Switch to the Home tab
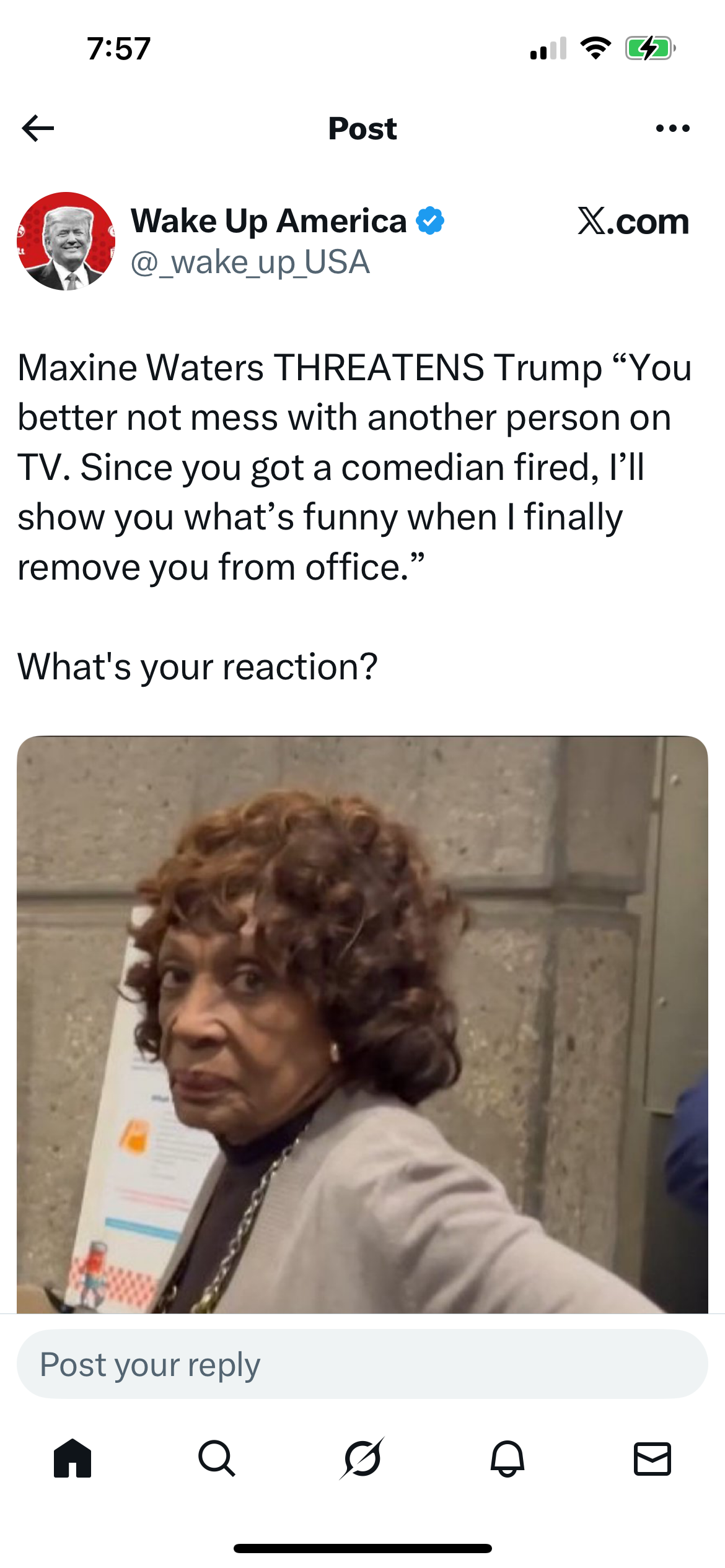The image size is (725, 1568). tap(72, 1458)
